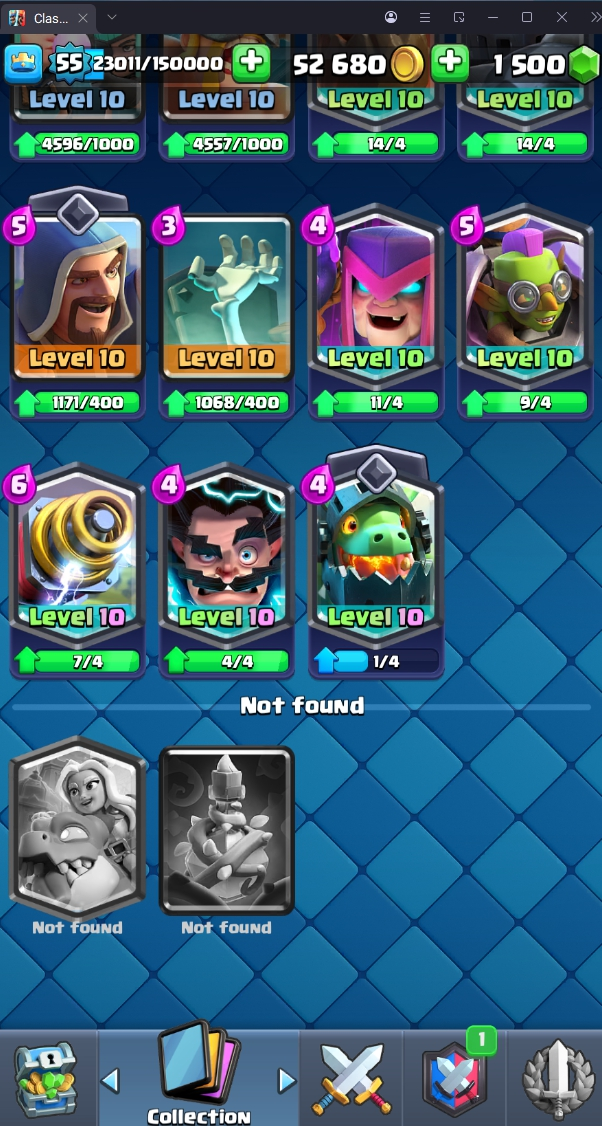Switch to the Battle crossed swords tab

pos(349,1078)
